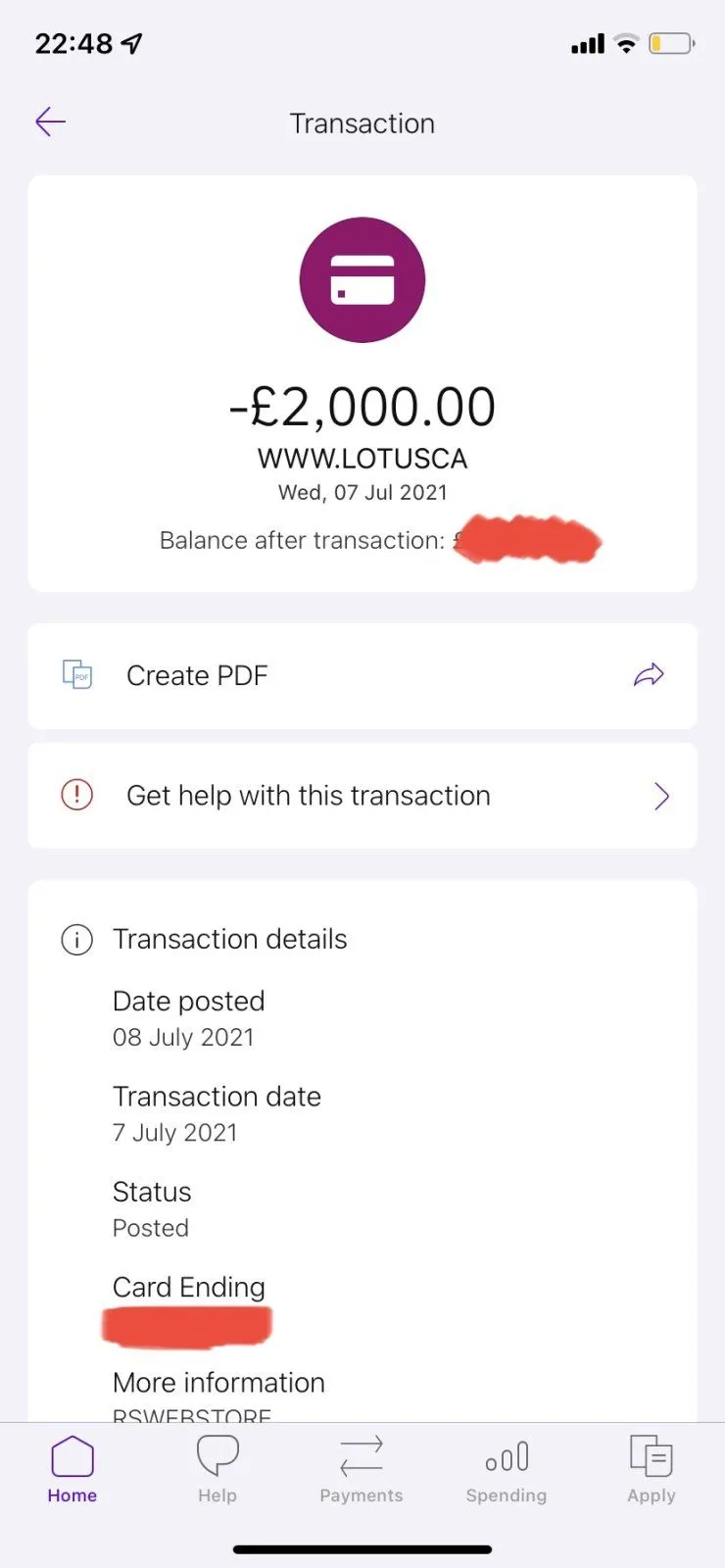The width and height of the screenshot is (725, 1568).
Task: Go to the Payments tab
Action: click(362, 1468)
